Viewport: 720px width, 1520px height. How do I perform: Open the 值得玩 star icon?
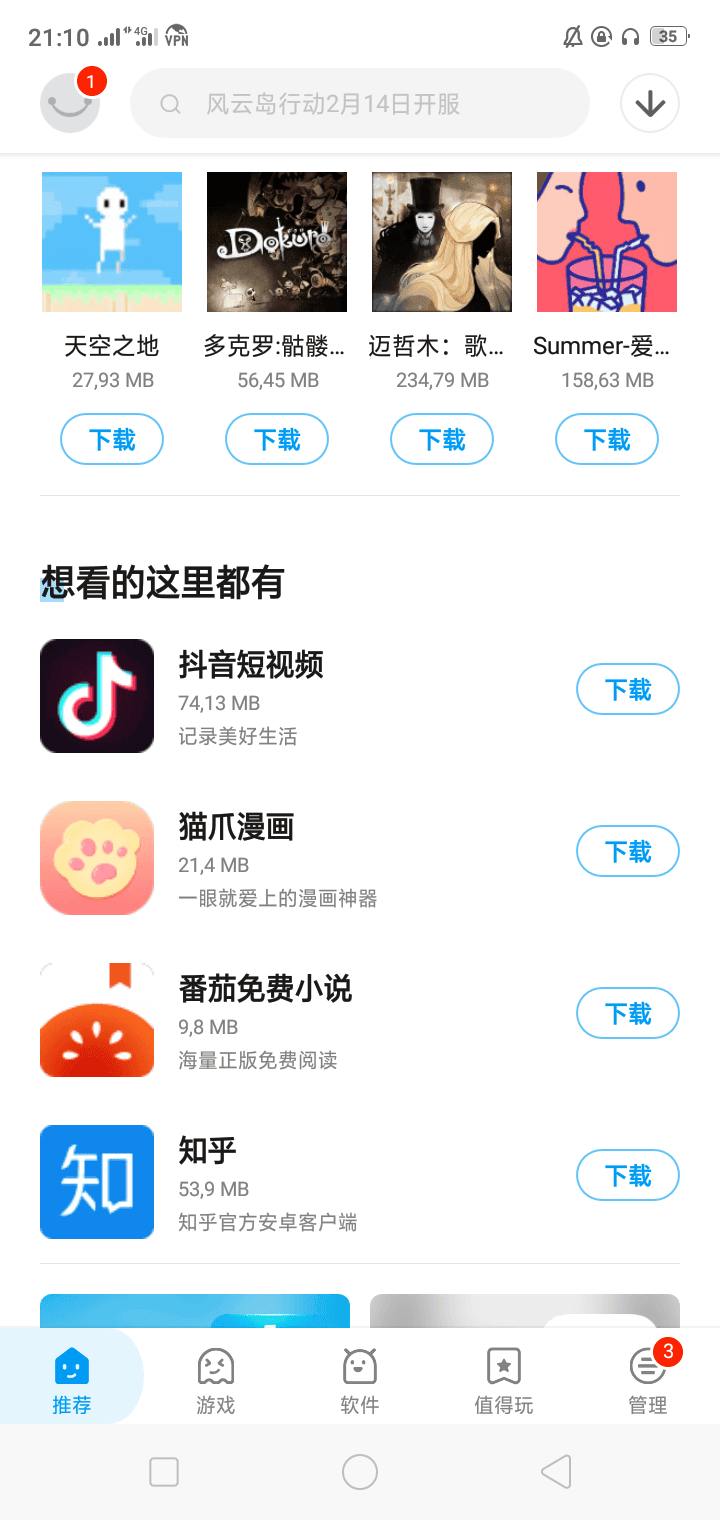[503, 1375]
